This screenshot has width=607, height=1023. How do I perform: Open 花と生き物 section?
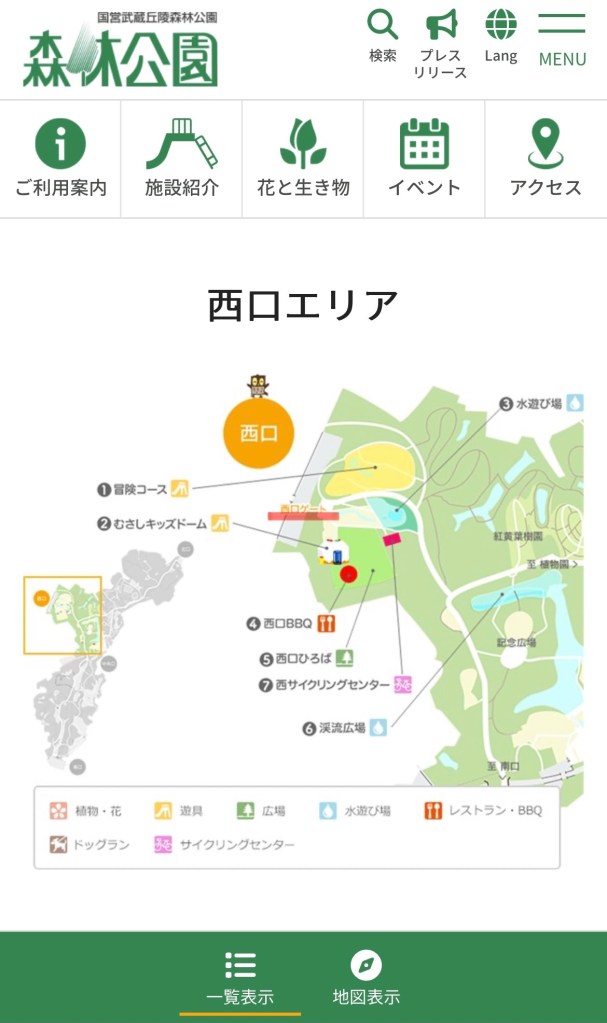(303, 159)
